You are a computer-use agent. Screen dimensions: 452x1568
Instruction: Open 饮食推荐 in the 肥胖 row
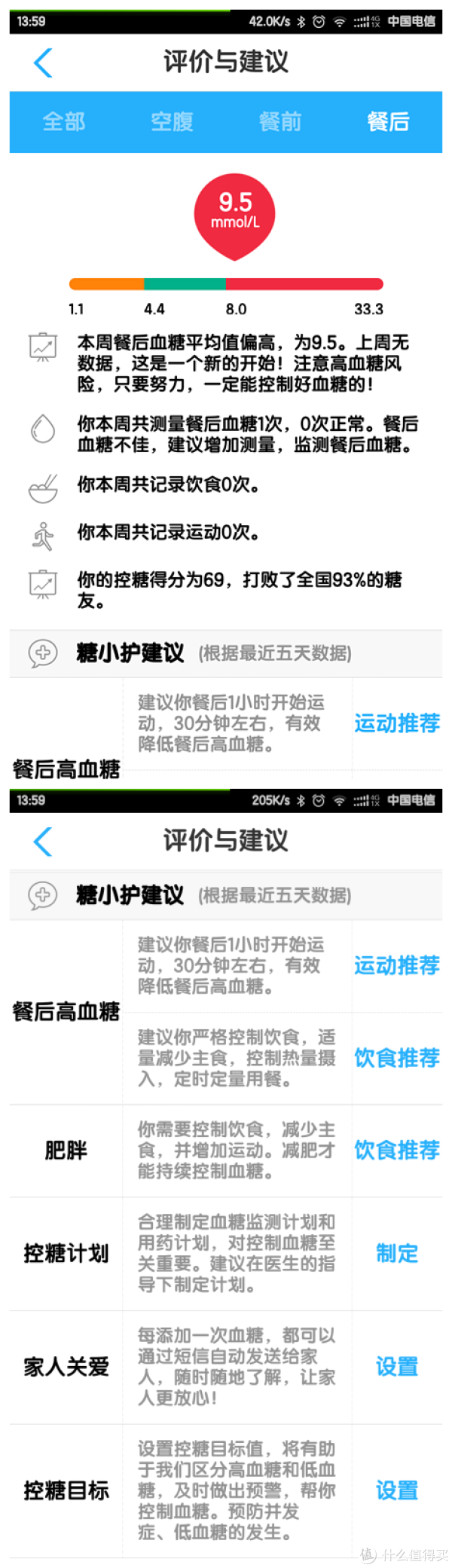click(397, 1150)
